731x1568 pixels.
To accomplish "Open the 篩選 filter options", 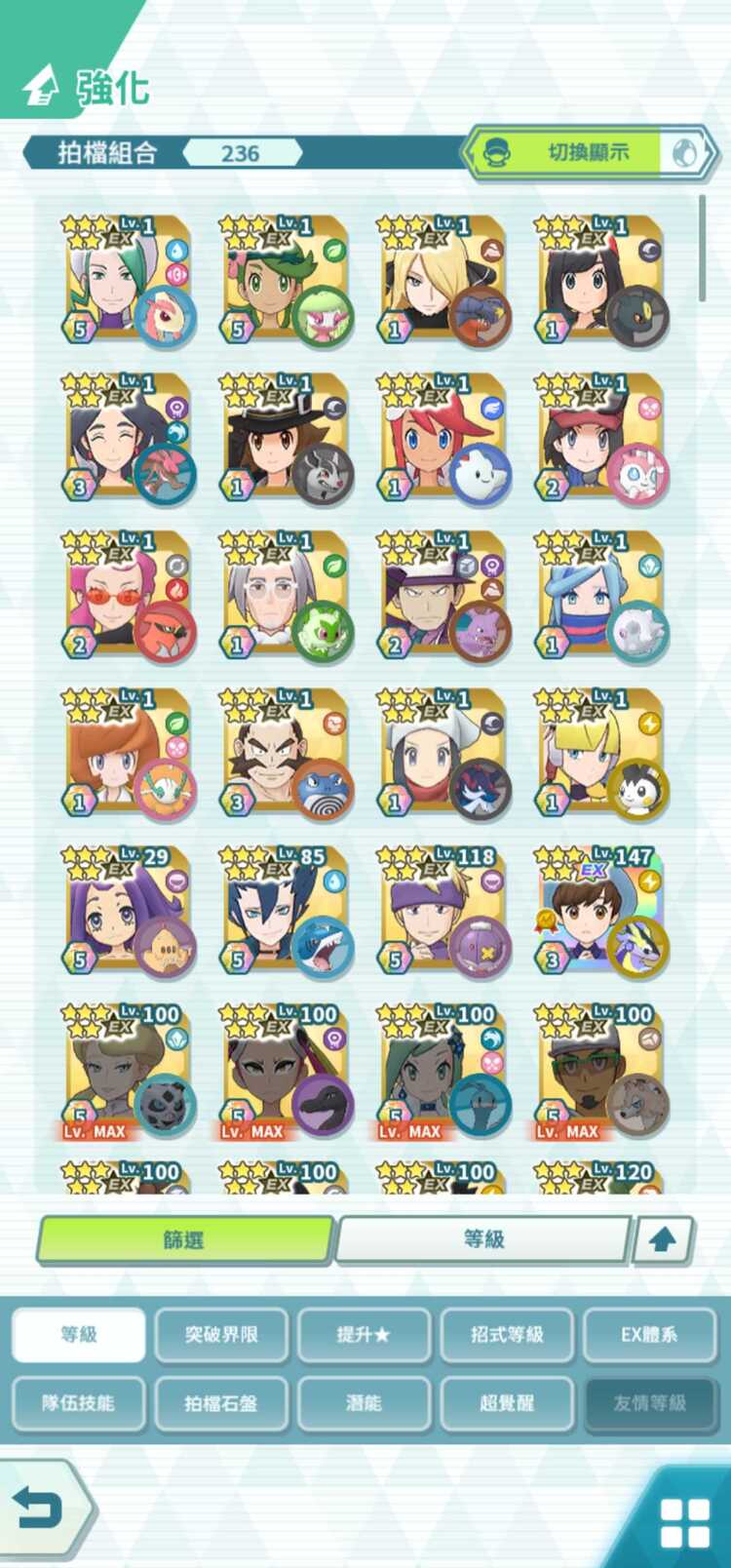I will click(x=185, y=1239).
